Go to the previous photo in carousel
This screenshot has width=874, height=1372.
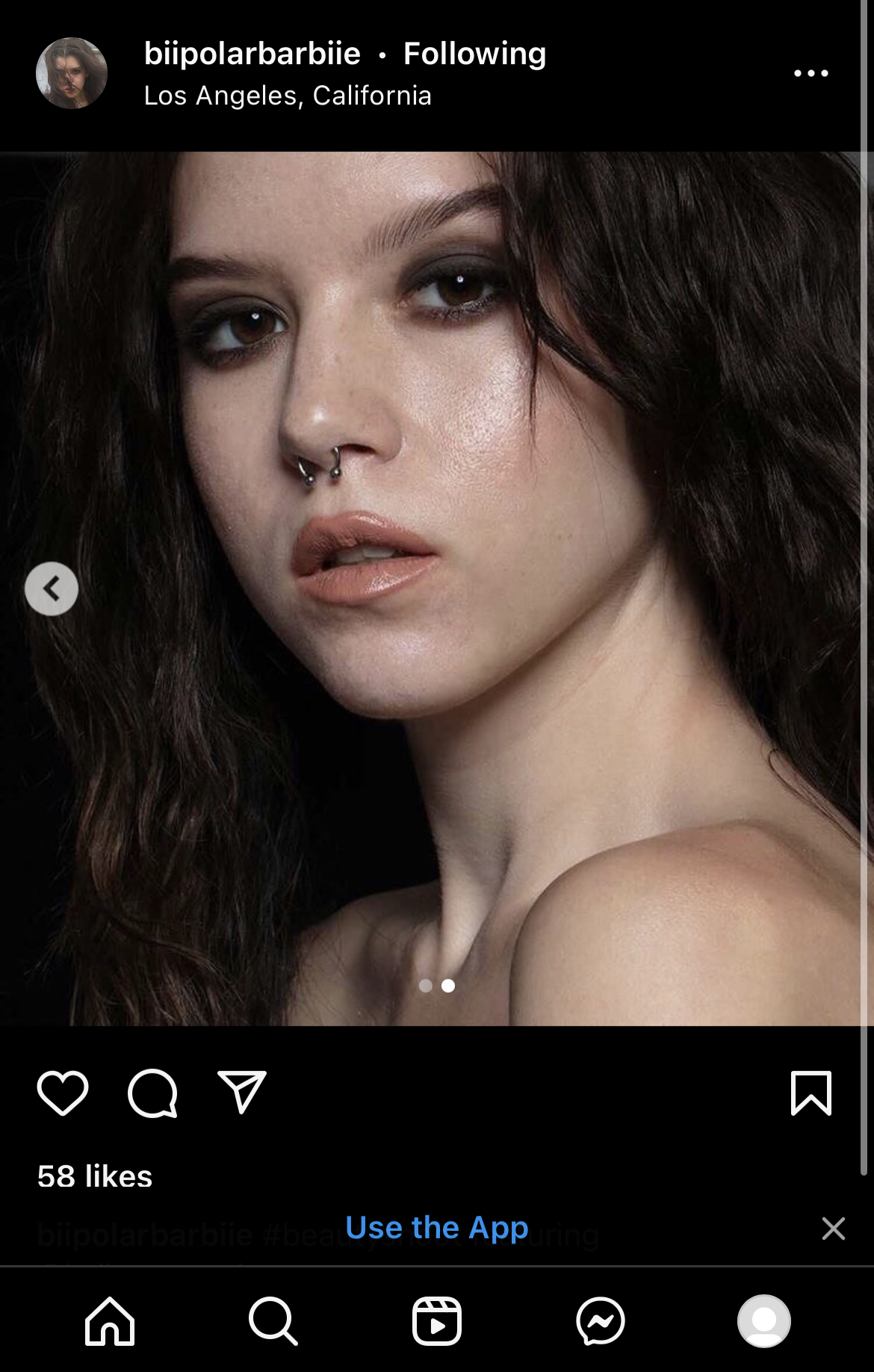52,589
